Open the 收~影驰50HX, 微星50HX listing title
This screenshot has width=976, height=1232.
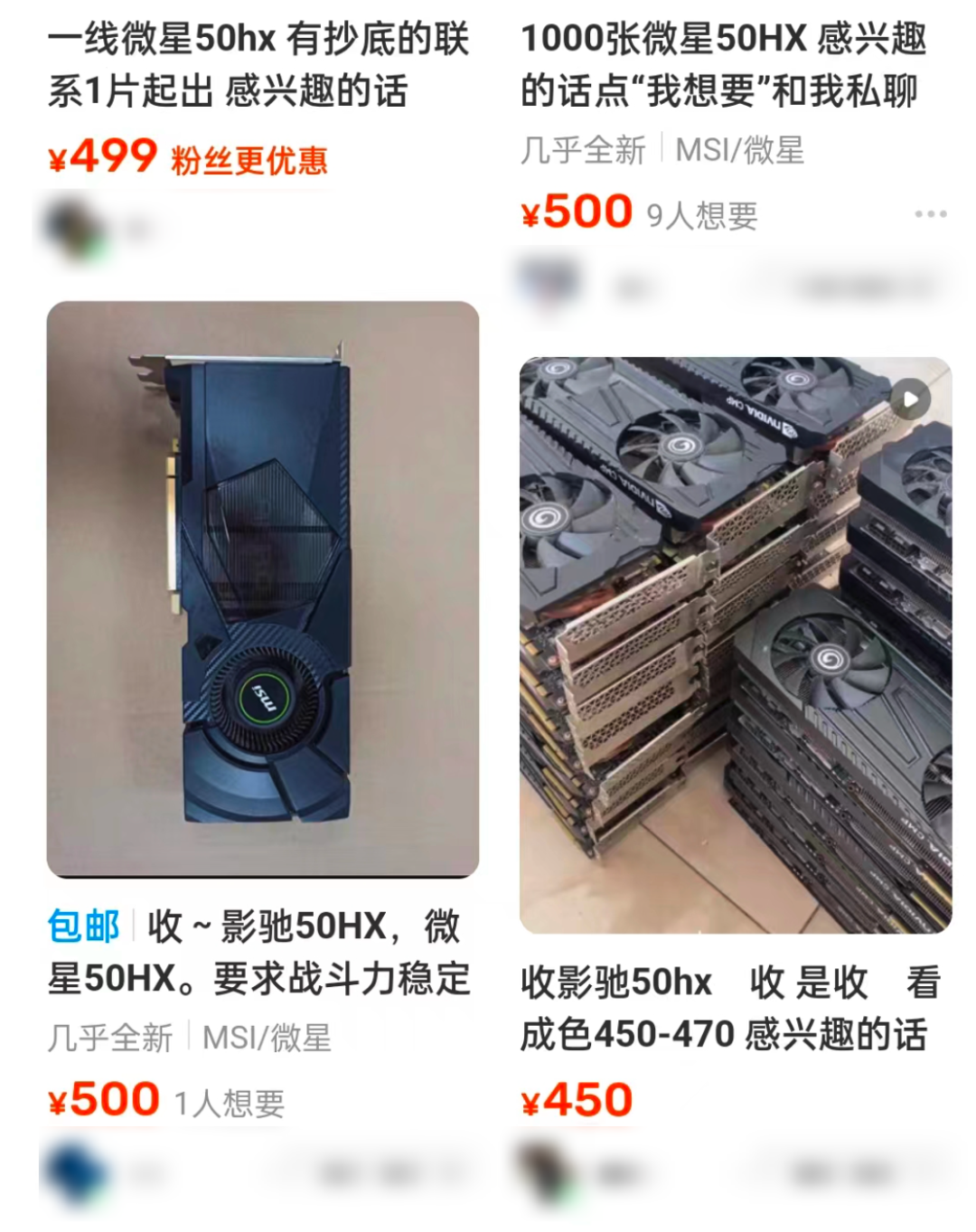(x=259, y=953)
